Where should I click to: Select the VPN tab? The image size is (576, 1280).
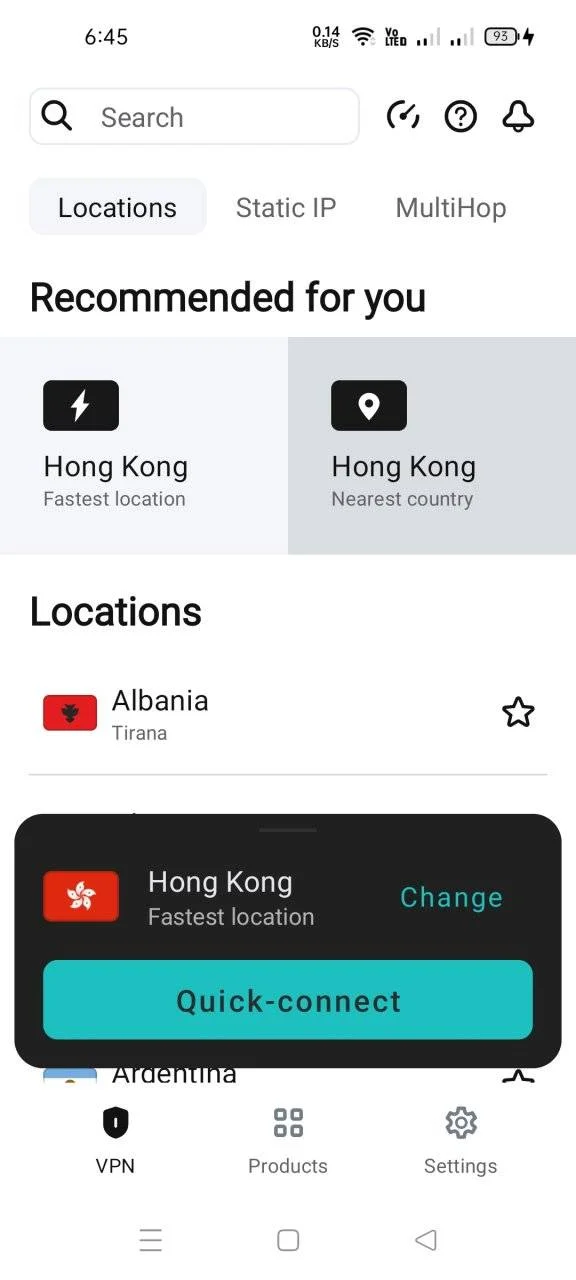115,1140
